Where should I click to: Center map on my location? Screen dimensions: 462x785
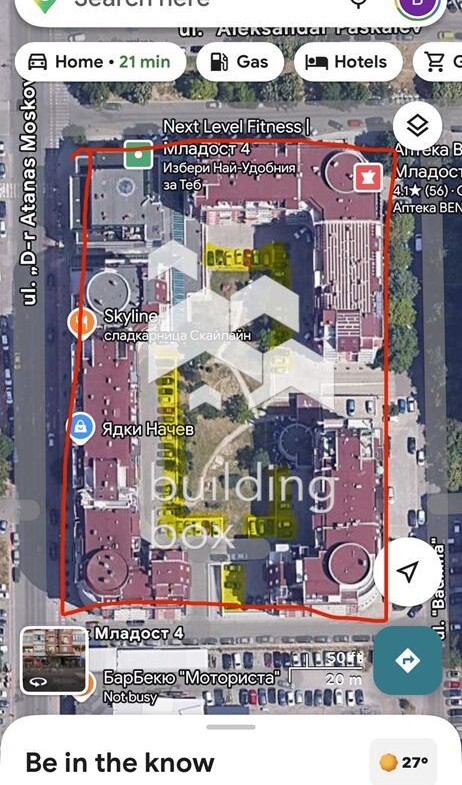408,571
